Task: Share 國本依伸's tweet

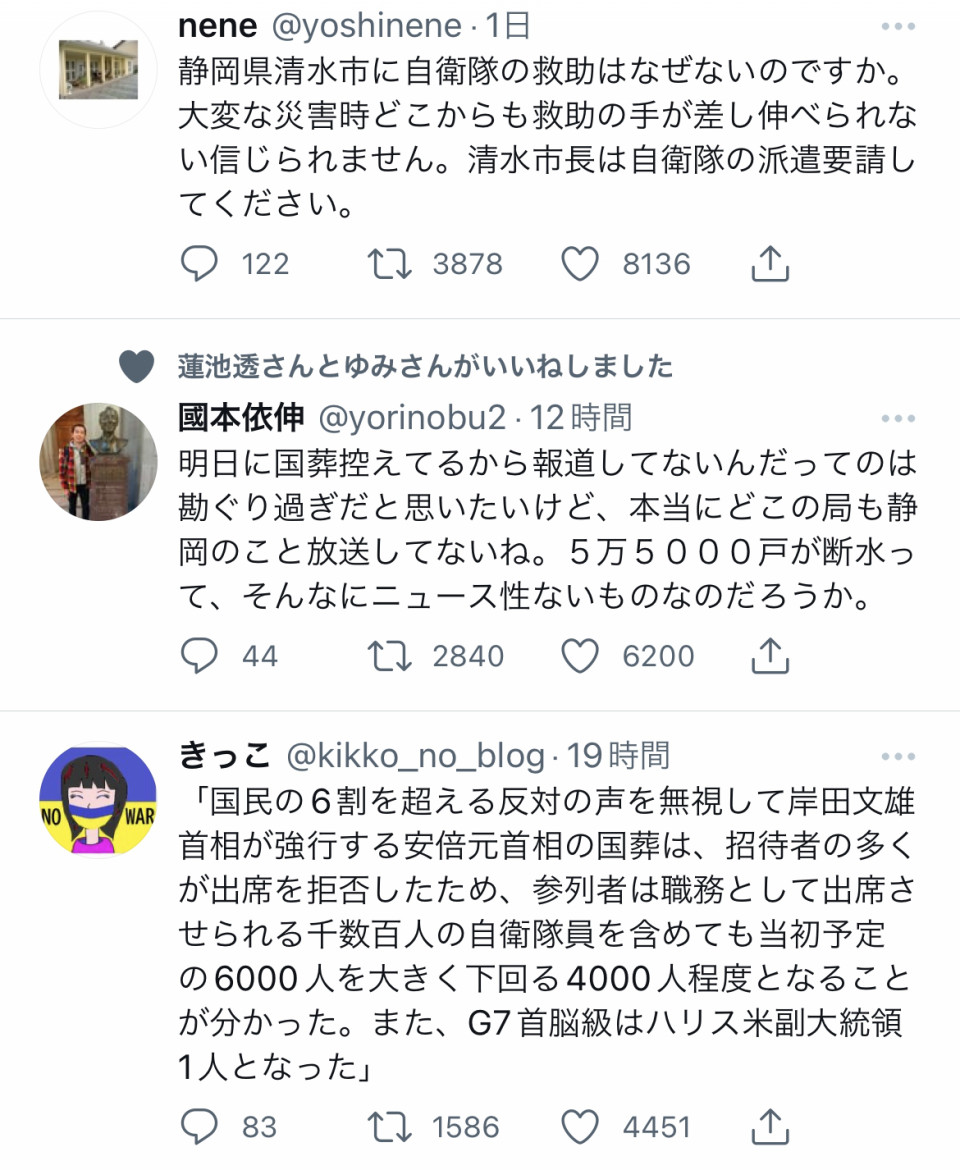Action: 770,656
